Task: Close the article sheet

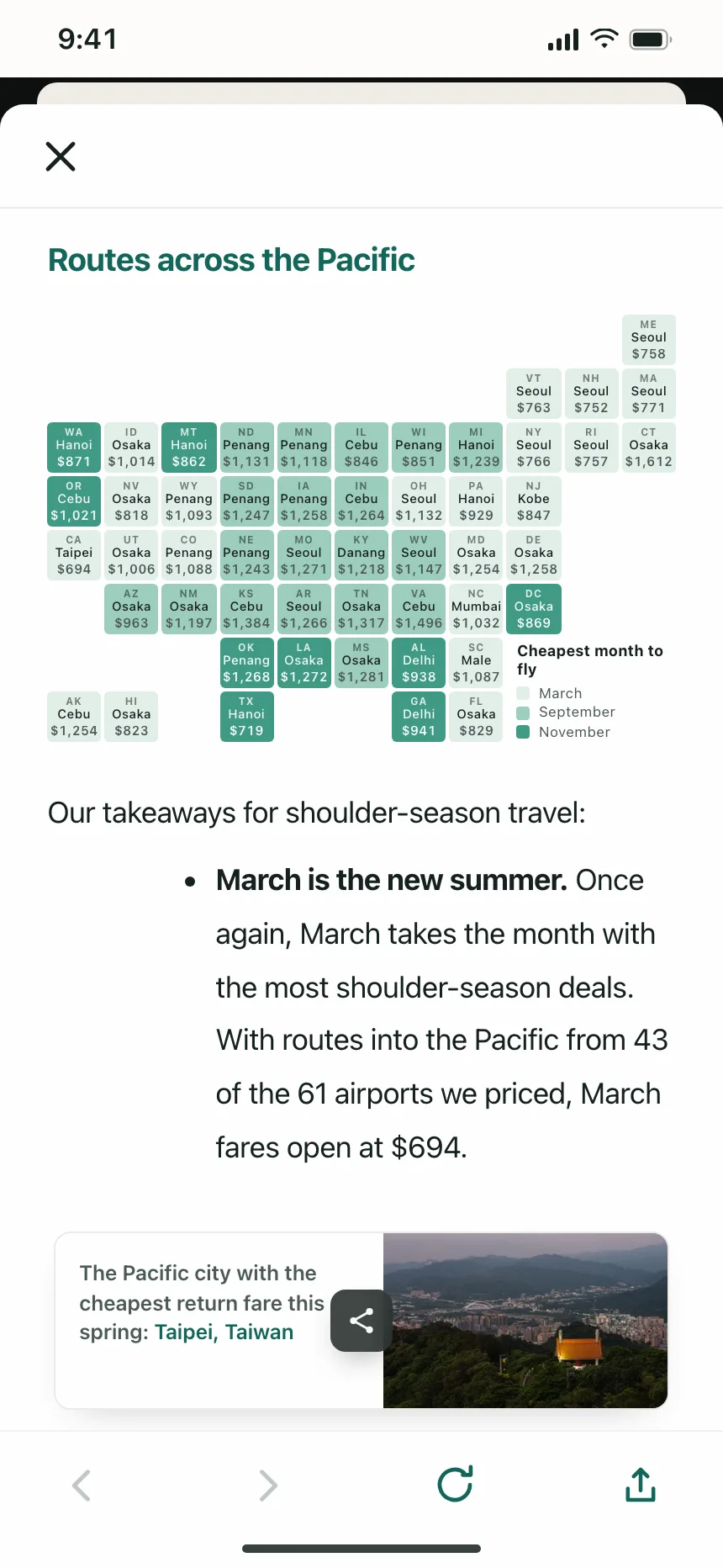Action: click(61, 156)
